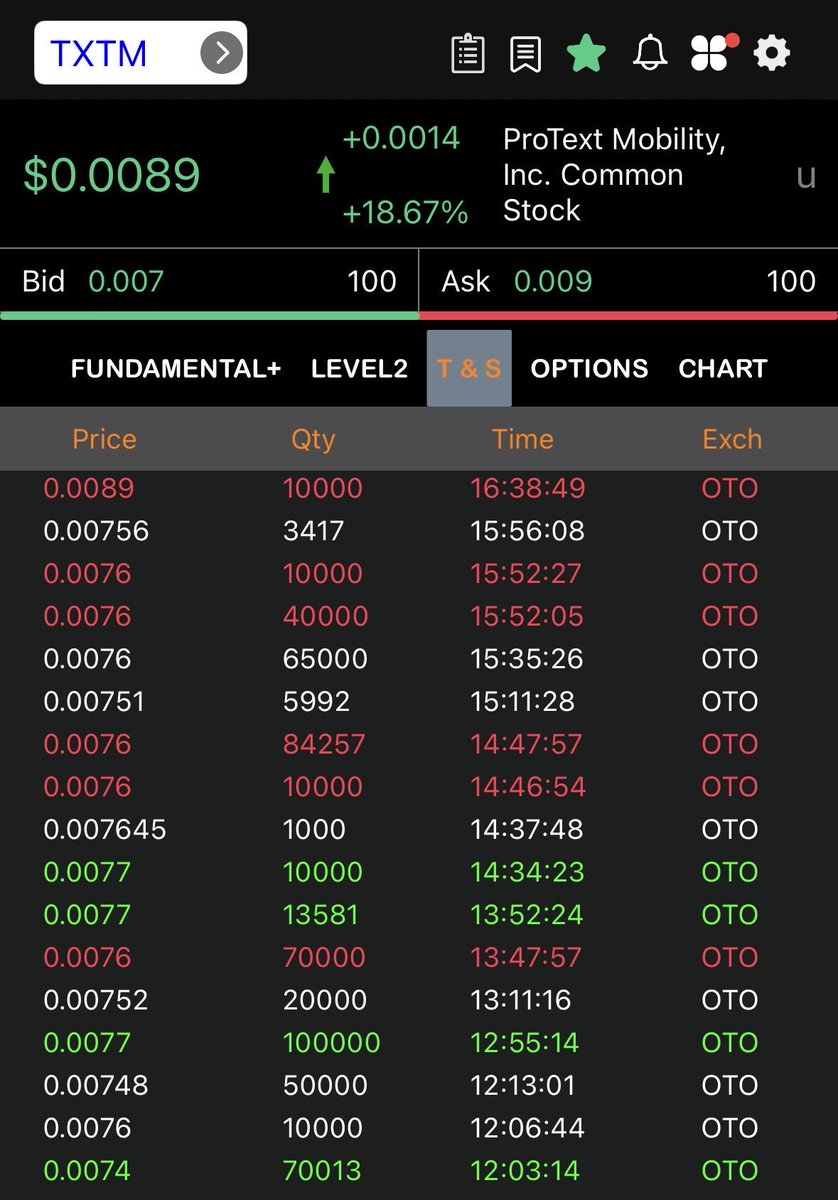Screen dimensions: 838x1200
Task: Open the alerts bell
Action: tap(650, 53)
